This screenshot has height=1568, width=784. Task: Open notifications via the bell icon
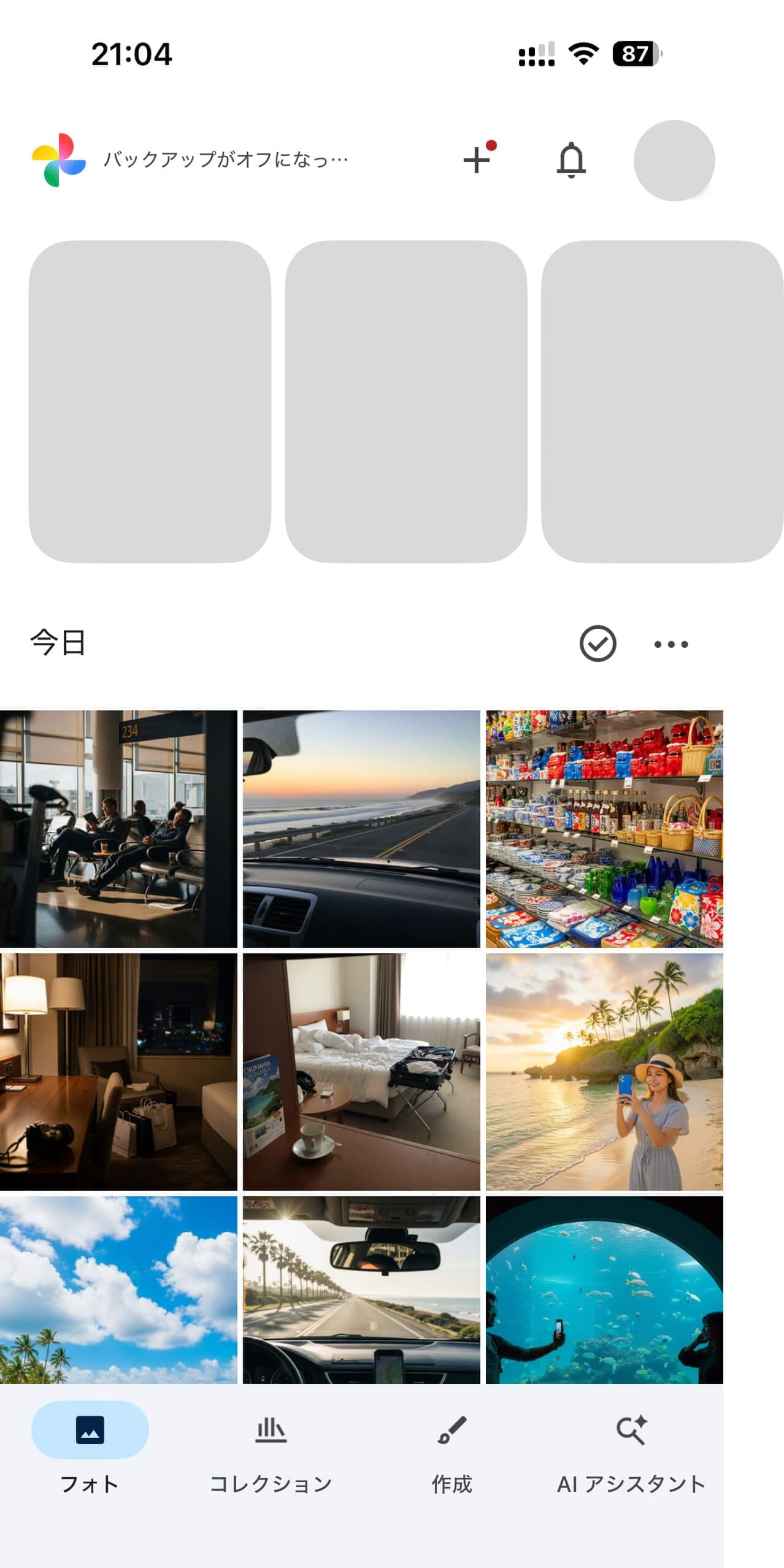click(x=572, y=161)
